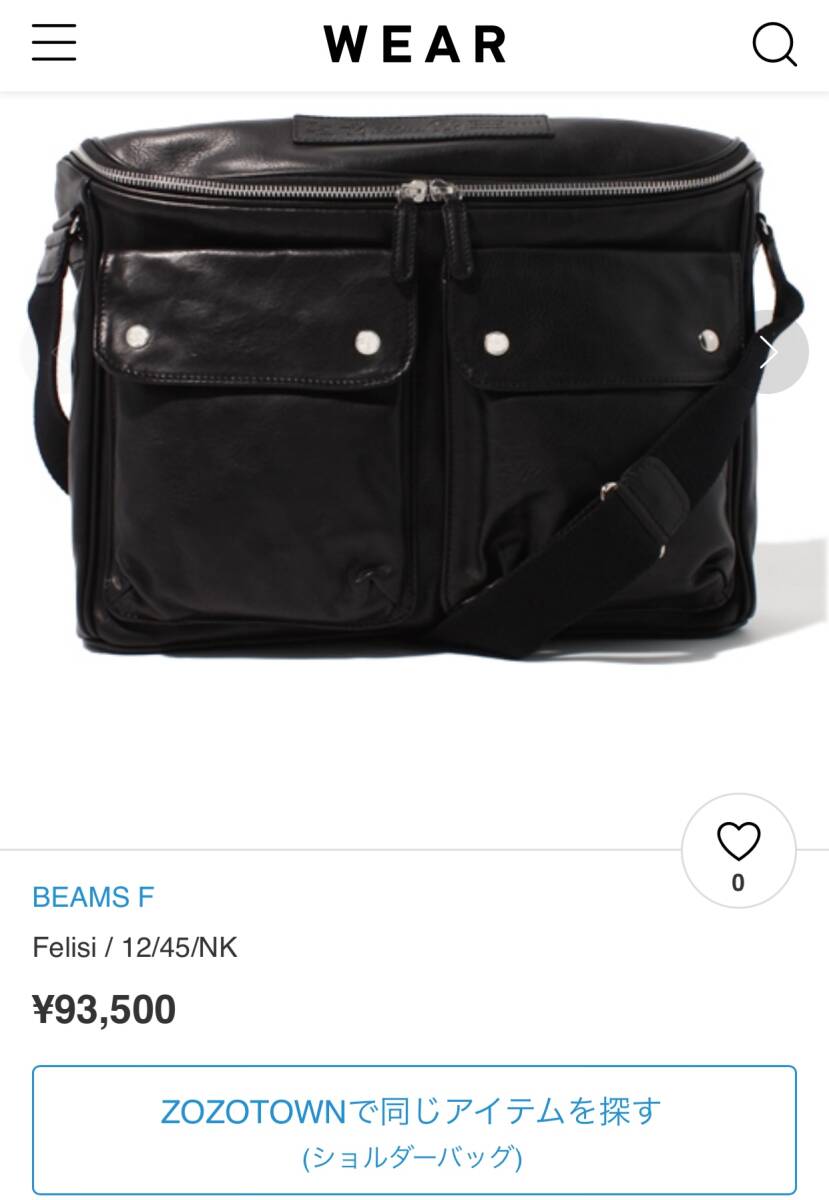Go to the WEAR home logo
This screenshot has width=829, height=1200.
pos(414,44)
